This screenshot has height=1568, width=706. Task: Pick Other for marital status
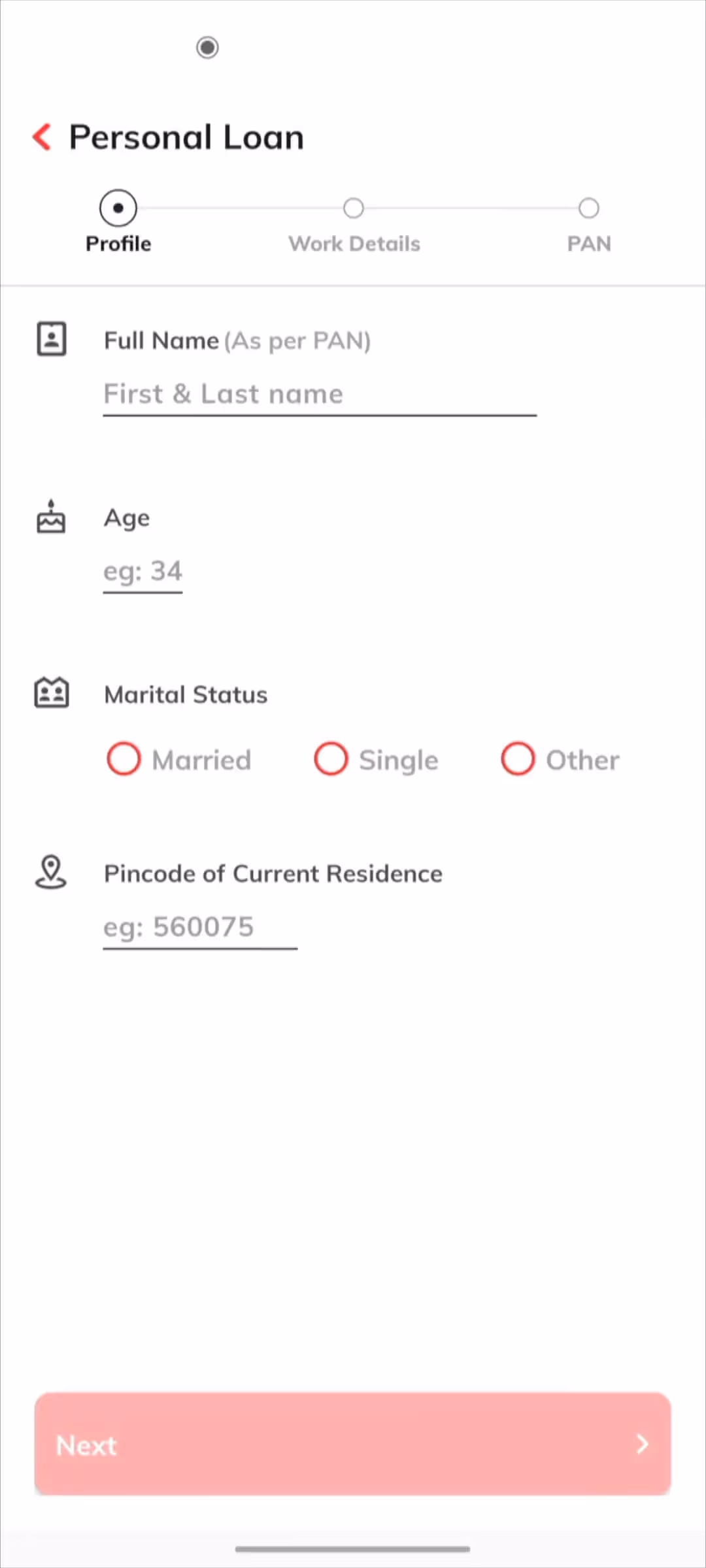[518, 759]
